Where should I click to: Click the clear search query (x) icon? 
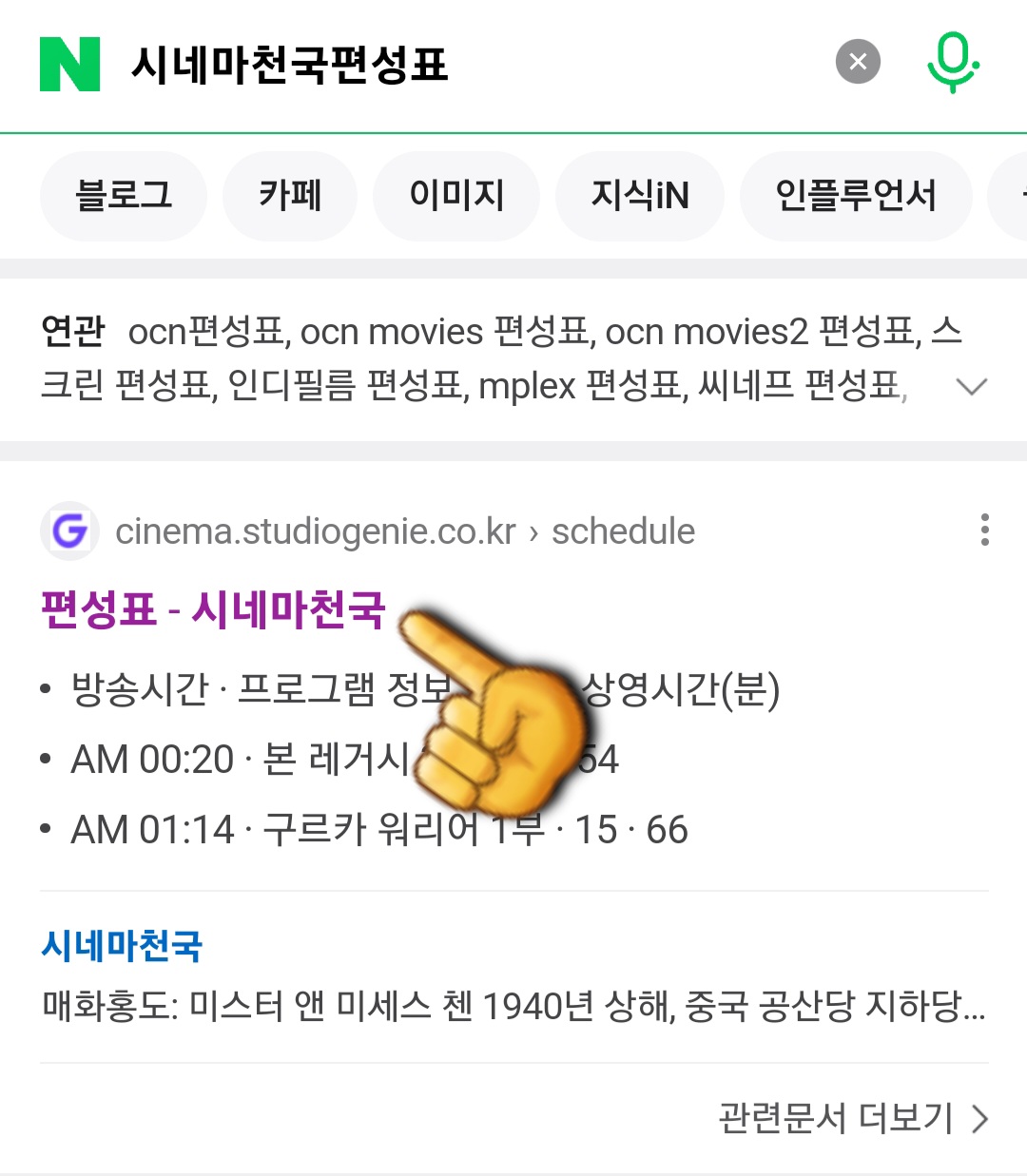[x=858, y=61]
